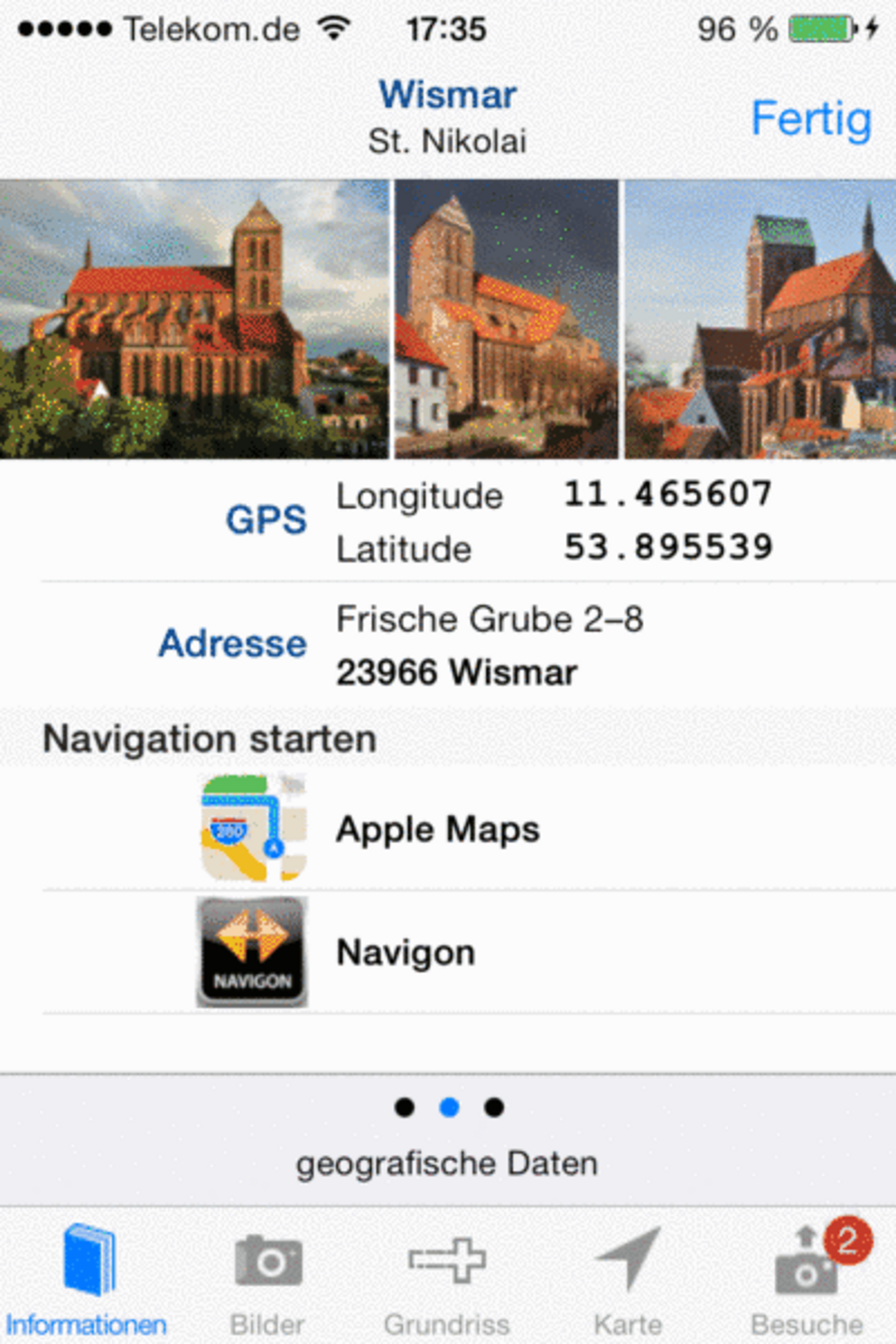View the third church photo with green roof
Image resolution: width=896 pixels, height=1344 pixels.
click(760, 319)
